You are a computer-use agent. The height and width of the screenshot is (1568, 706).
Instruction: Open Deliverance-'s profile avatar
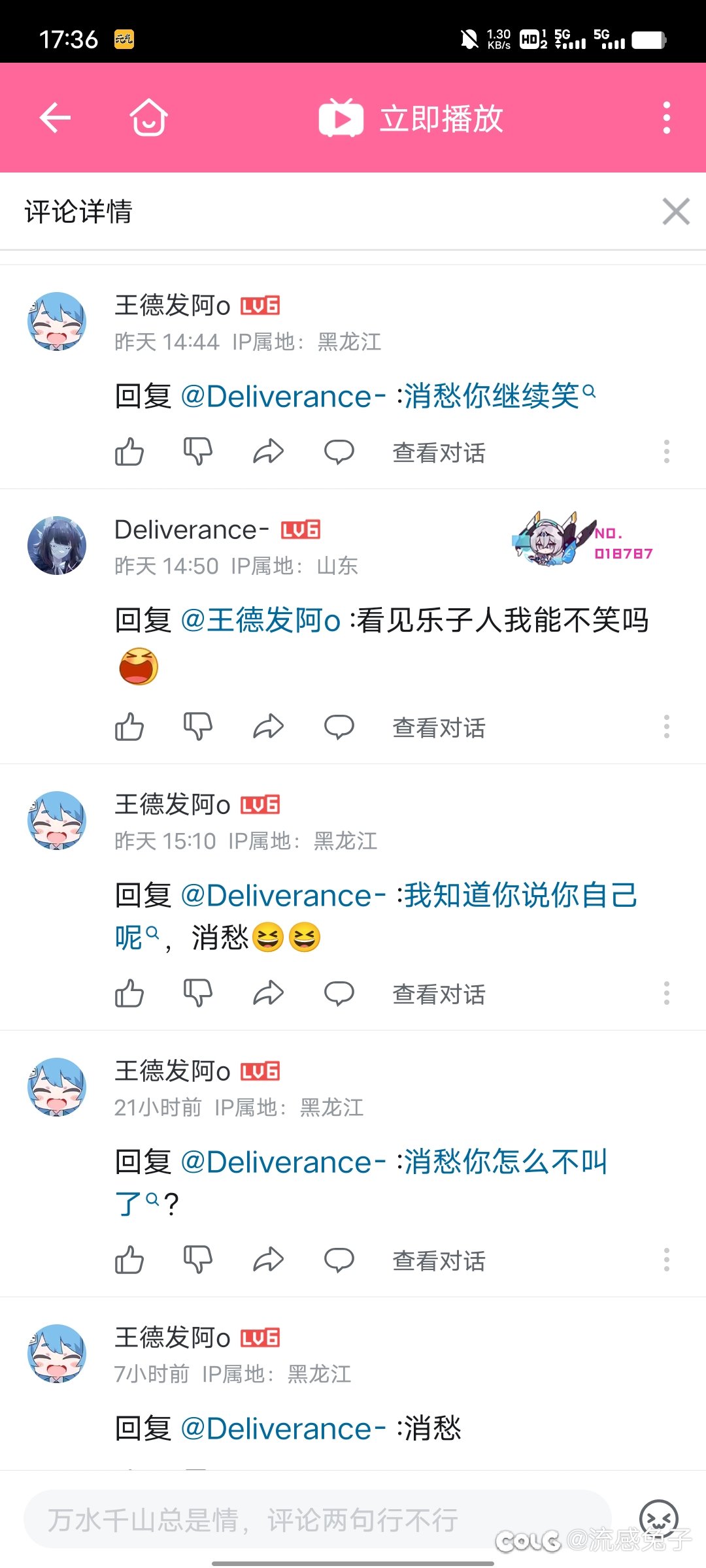pyautogui.click(x=57, y=546)
